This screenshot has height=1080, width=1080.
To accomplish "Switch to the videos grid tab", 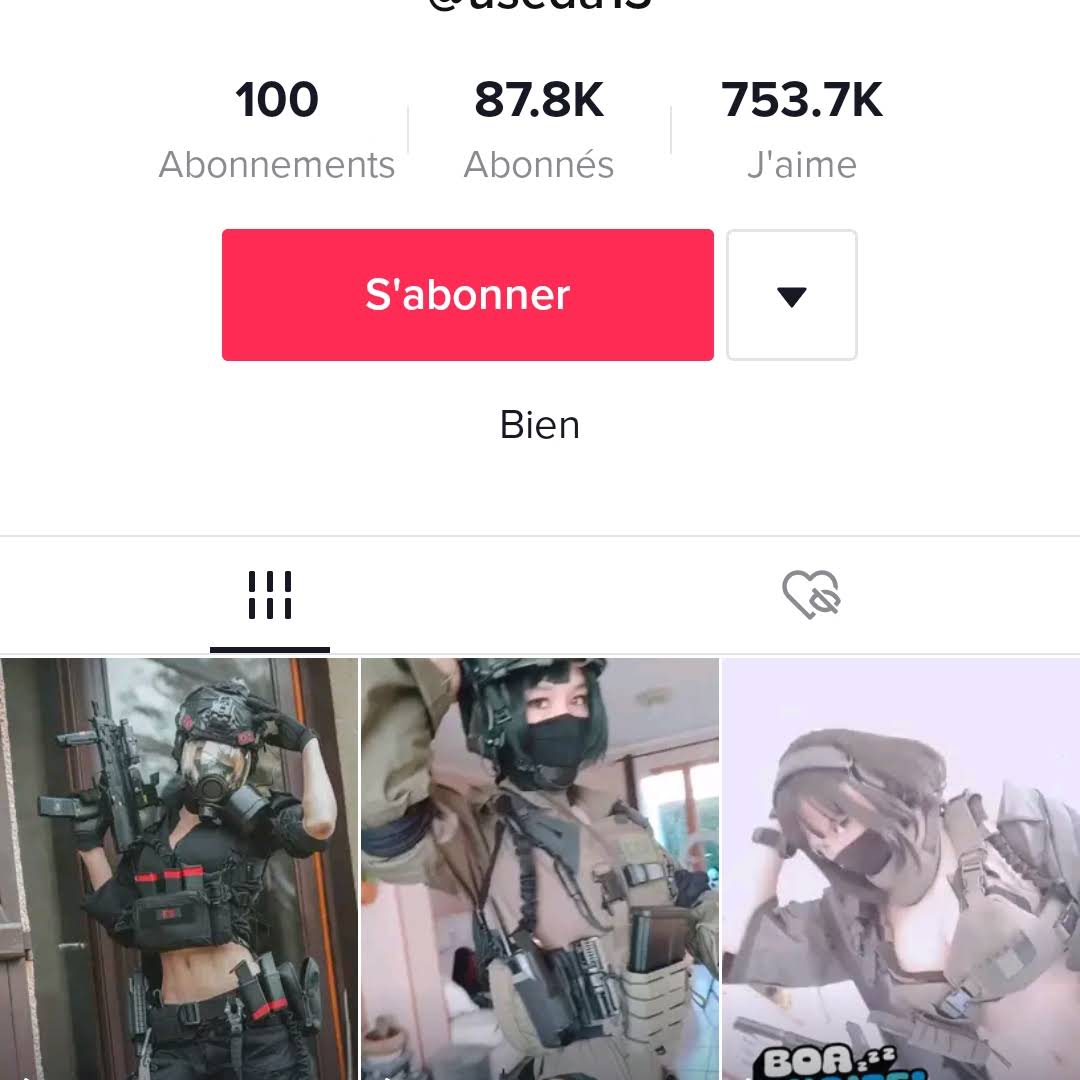I will point(270,596).
